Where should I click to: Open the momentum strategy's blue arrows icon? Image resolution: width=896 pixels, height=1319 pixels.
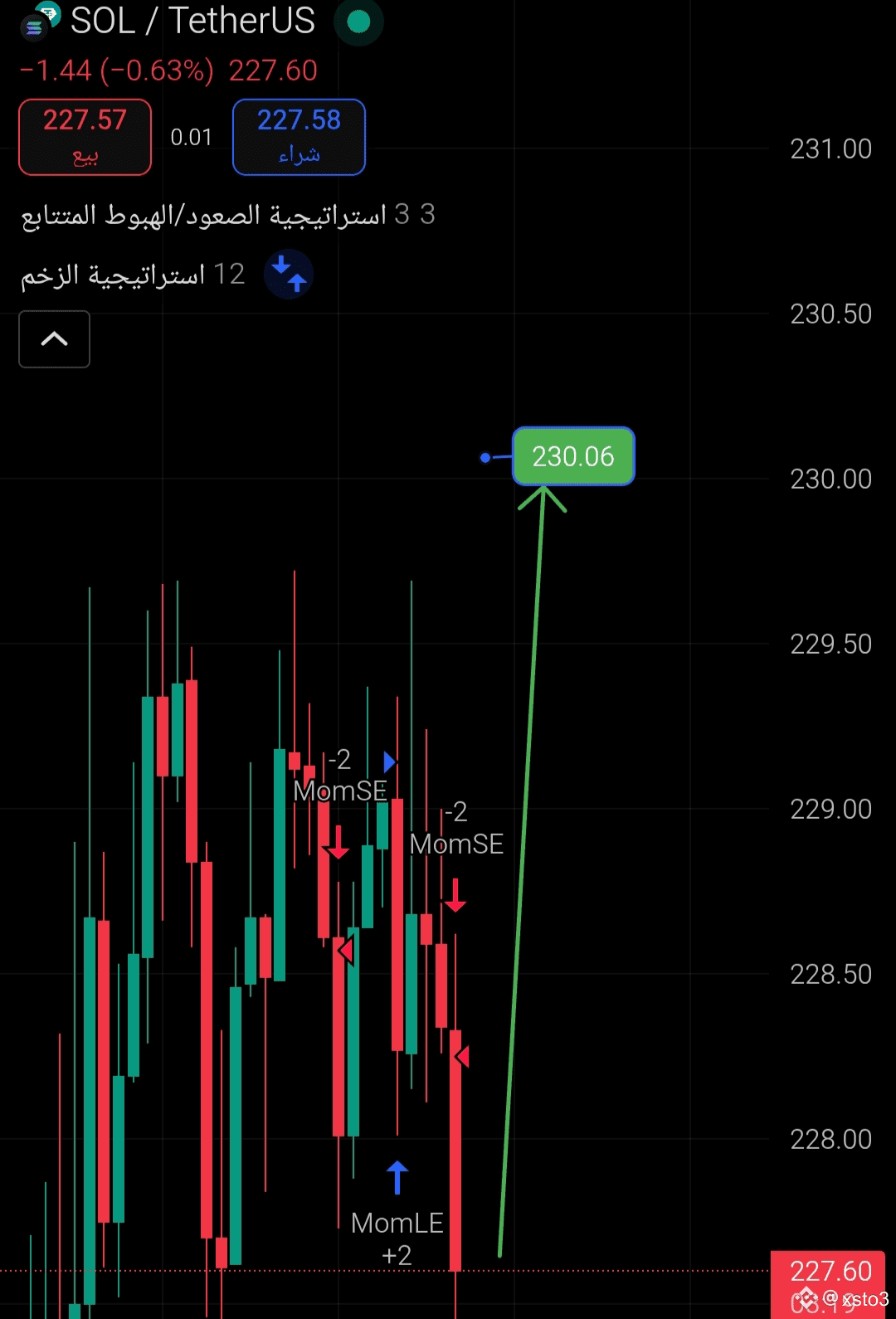tap(289, 275)
